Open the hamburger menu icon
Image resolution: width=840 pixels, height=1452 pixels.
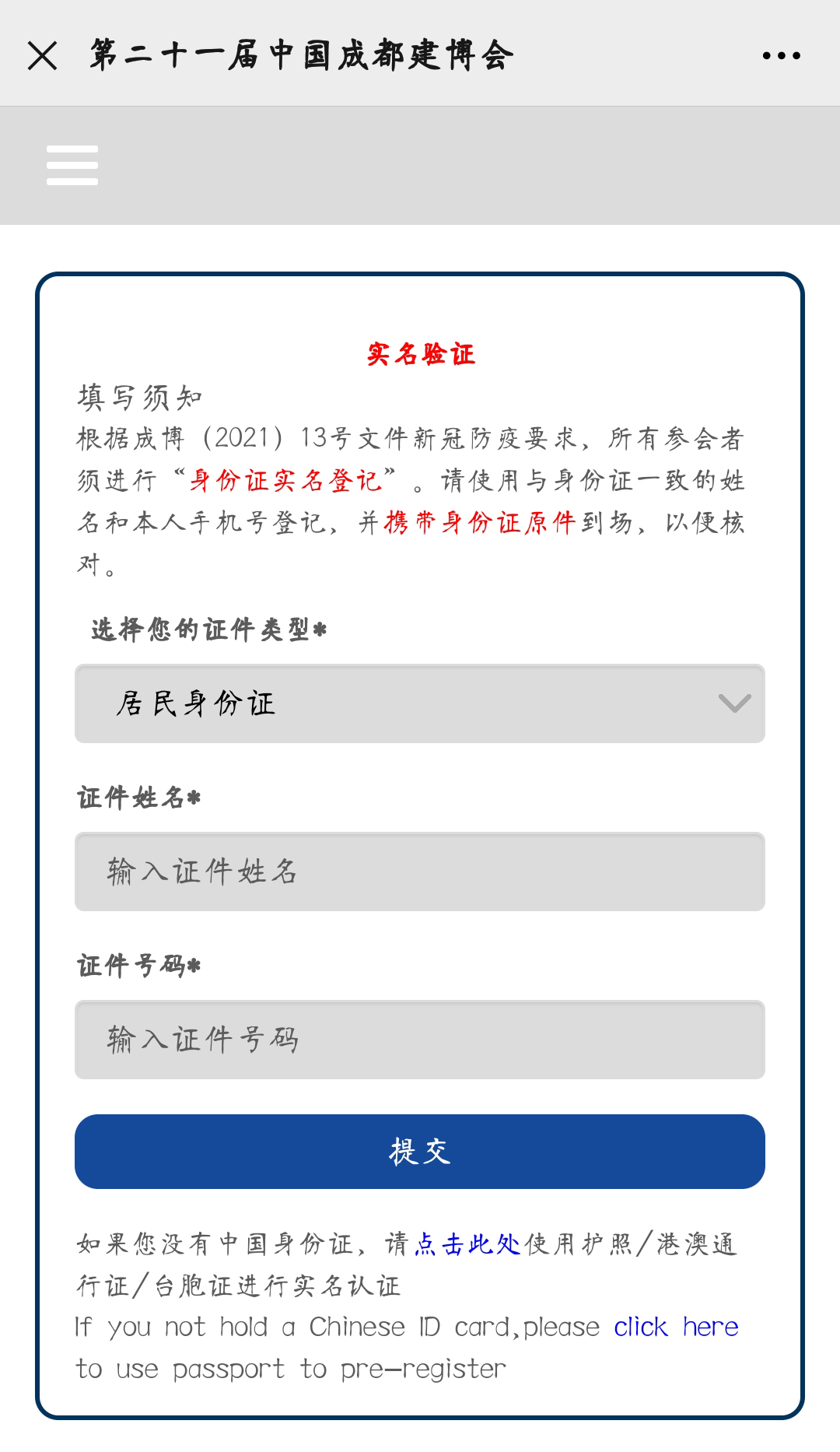tap(72, 164)
